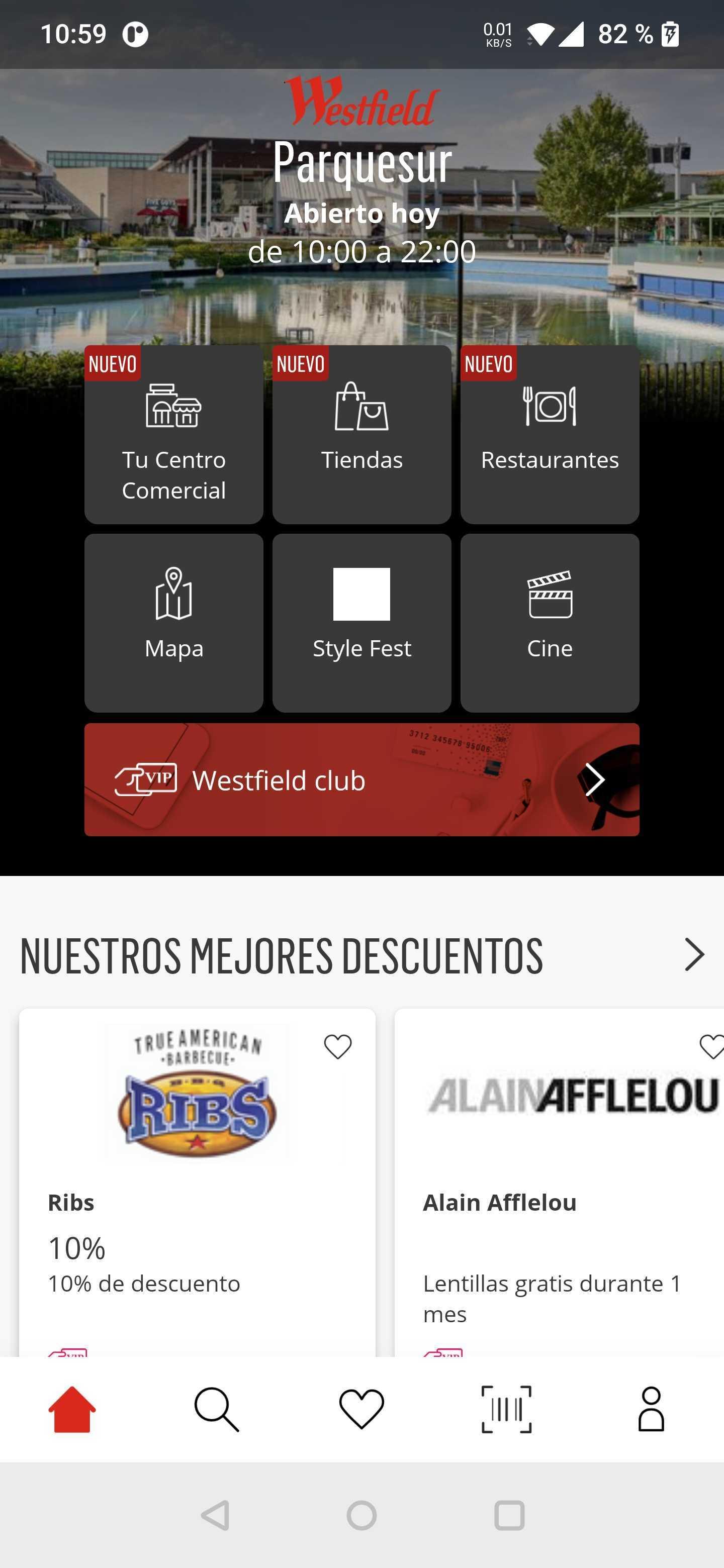
Task: Open the barcode scanner tab
Action: pos(506,1409)
